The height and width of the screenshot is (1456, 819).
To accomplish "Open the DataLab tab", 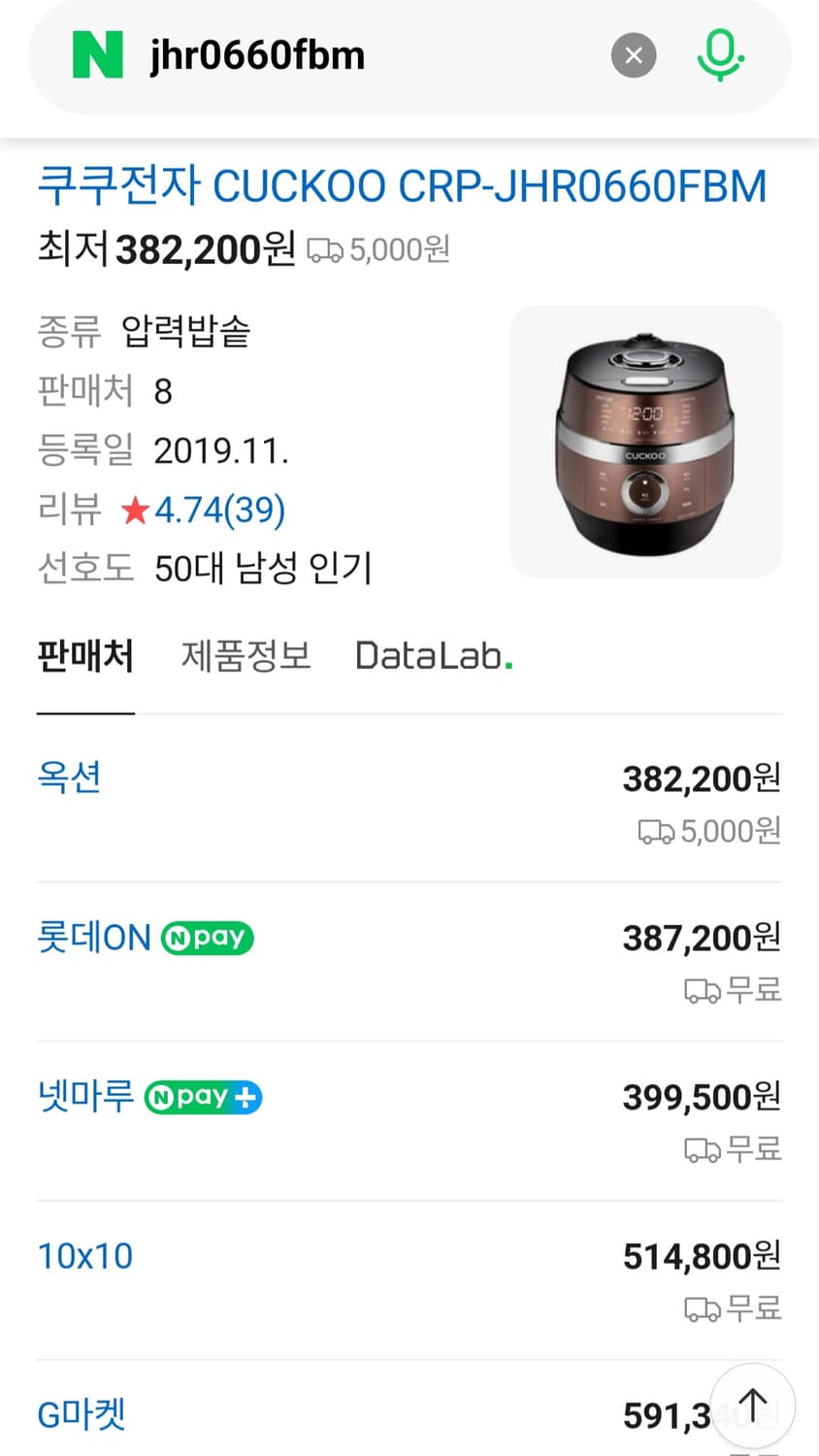I will tap(434, 656).
